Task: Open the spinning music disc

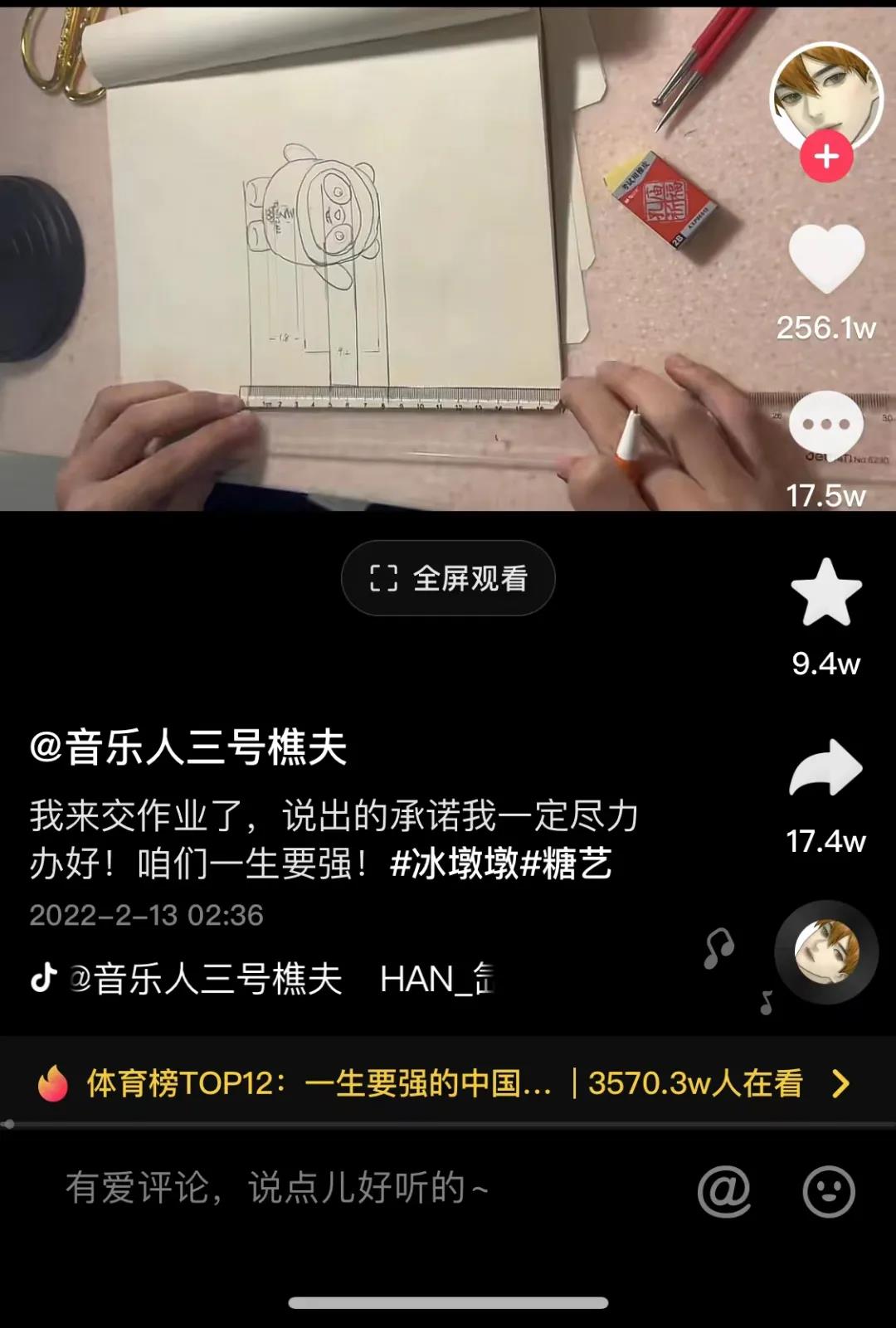Action: click(826, 951)
